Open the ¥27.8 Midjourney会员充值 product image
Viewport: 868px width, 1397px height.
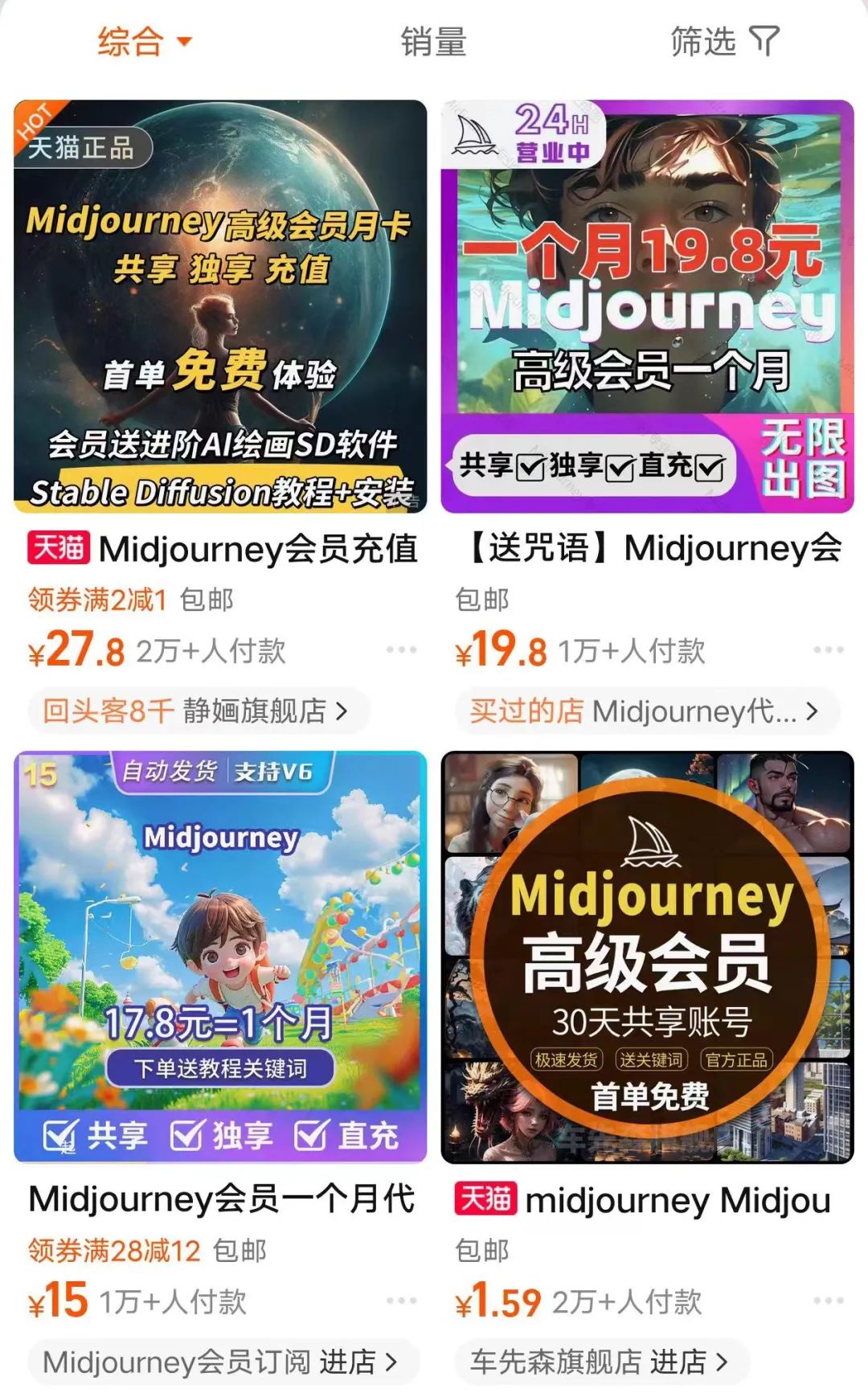[x=220, y=306]
